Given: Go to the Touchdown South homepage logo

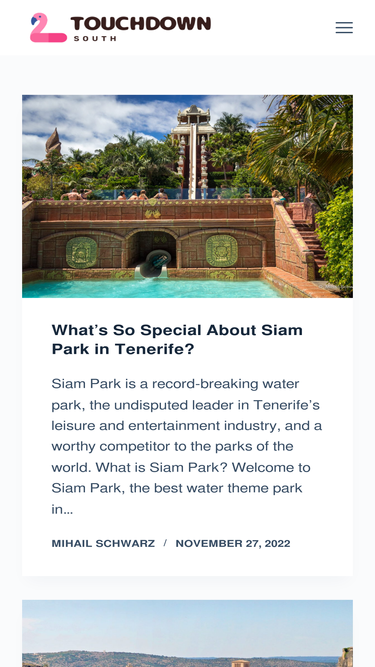Looking at the screenshot, I should [120, 28].
